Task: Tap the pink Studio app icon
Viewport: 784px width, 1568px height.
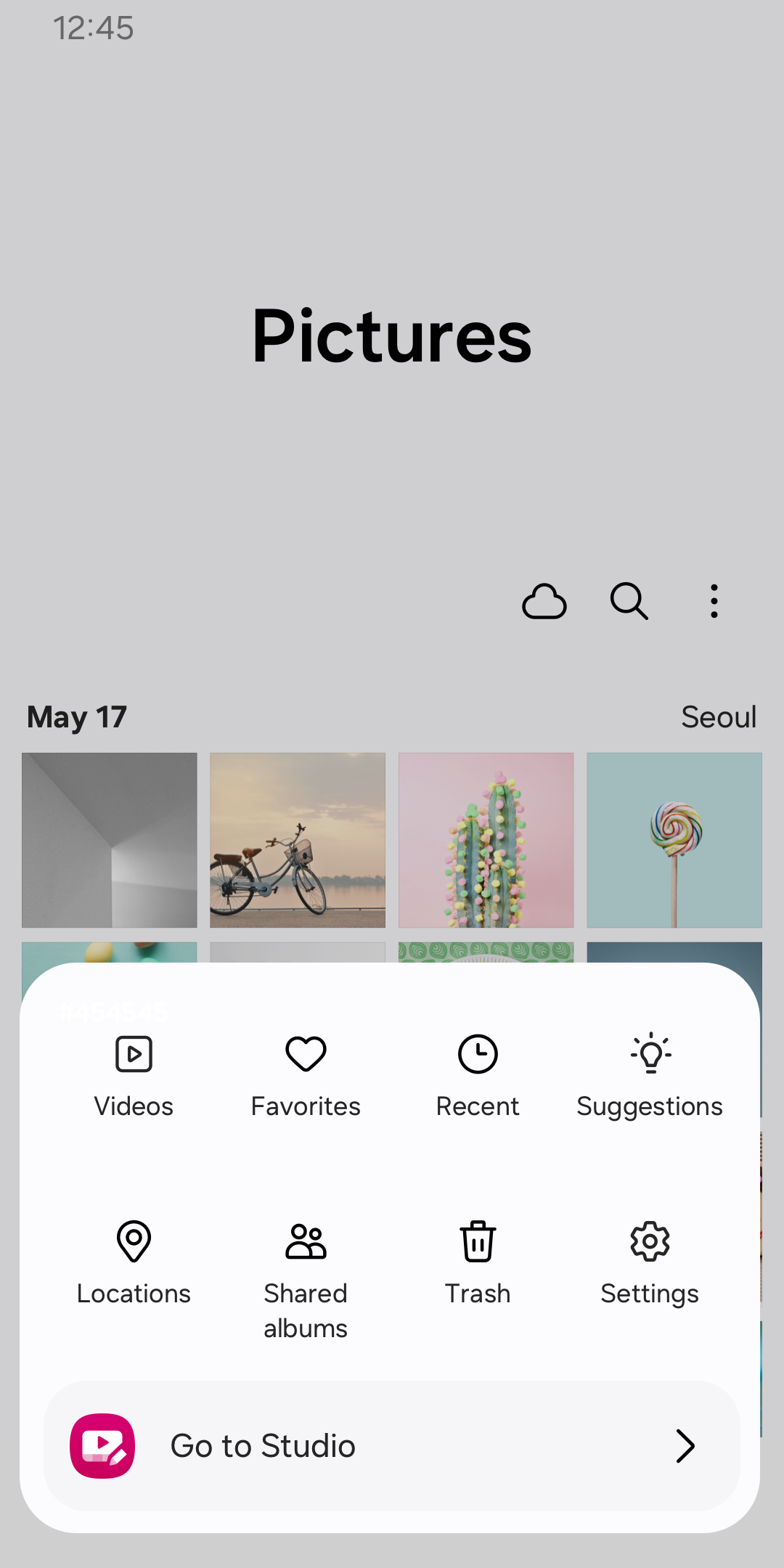Action: coord(102,1445)
